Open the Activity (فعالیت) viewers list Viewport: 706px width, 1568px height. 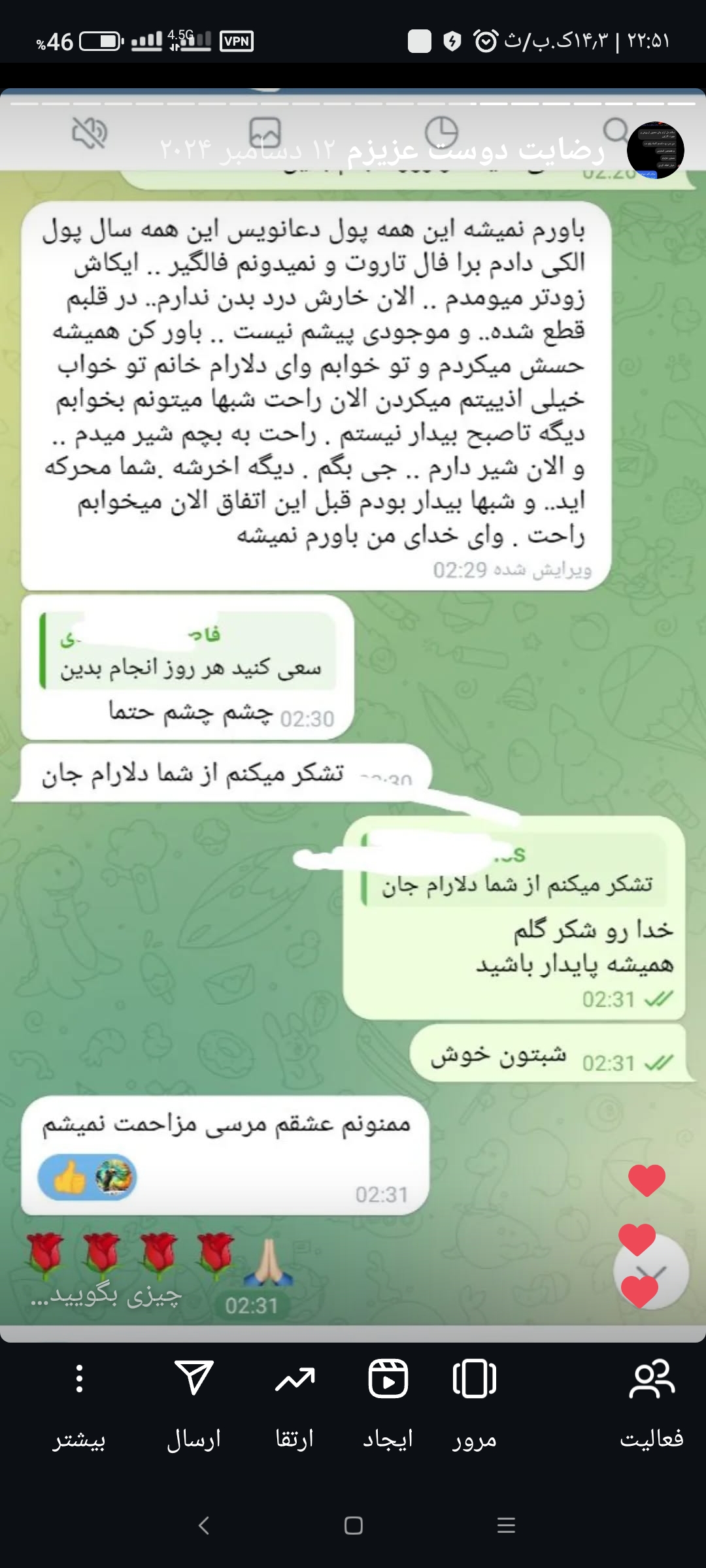tap(651, 1402)
